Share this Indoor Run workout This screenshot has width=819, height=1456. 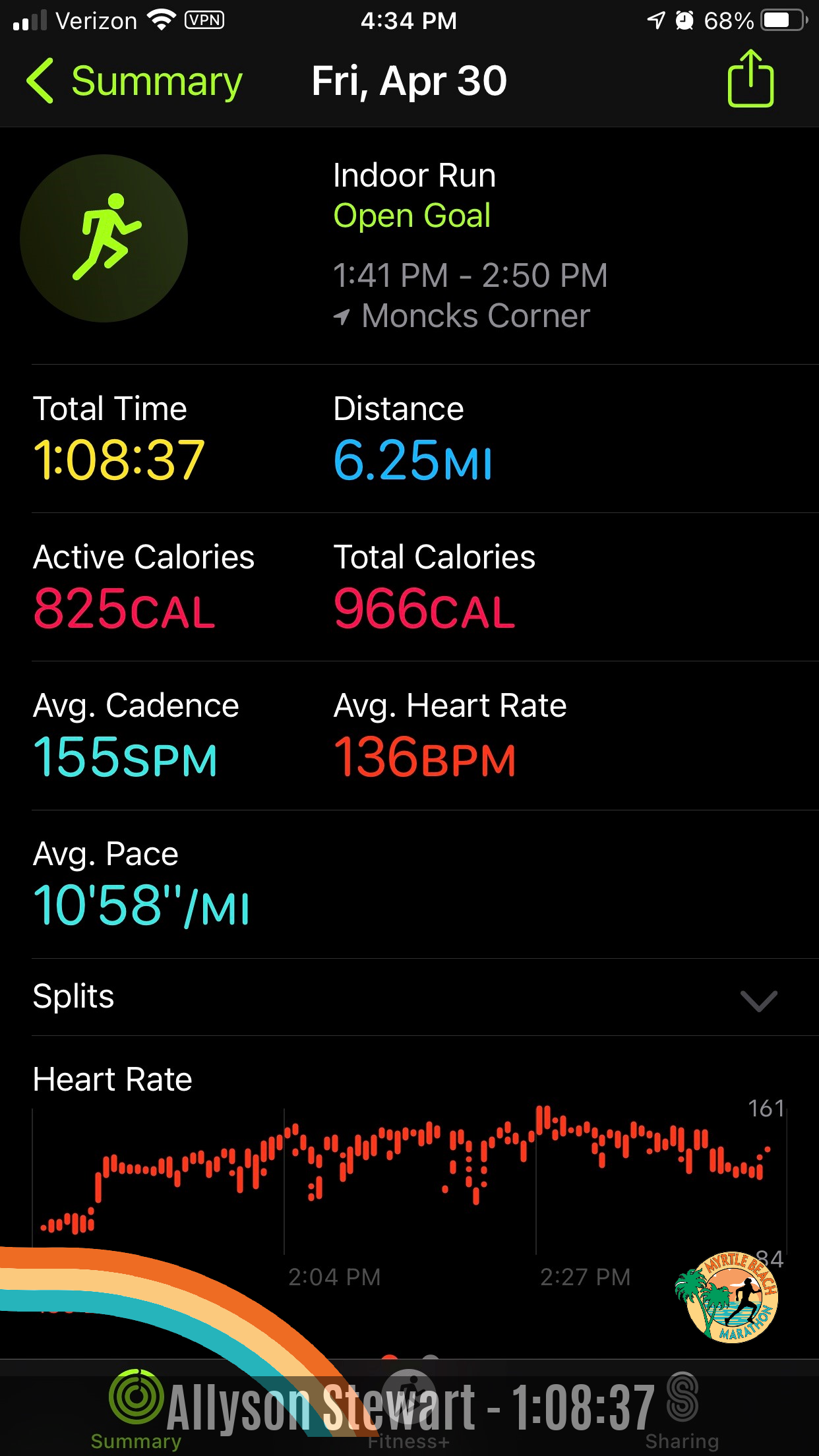(x=750, y=78)
